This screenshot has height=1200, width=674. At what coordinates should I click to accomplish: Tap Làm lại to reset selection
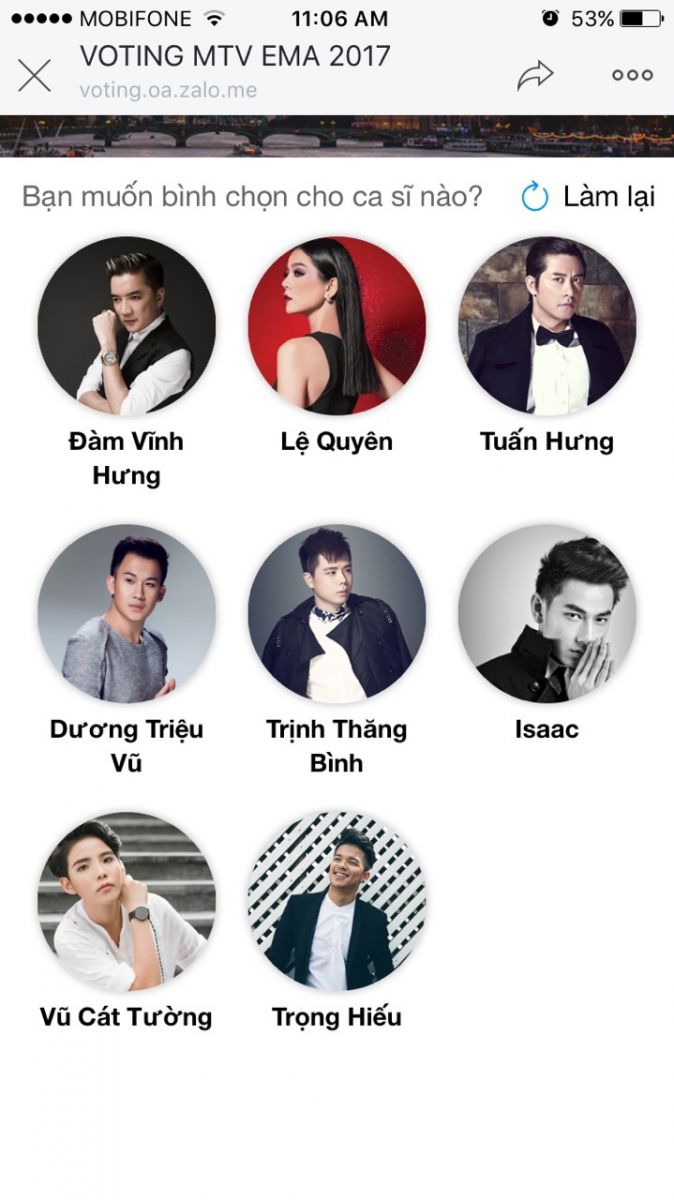pyautogui.click(x=589, y=197)
